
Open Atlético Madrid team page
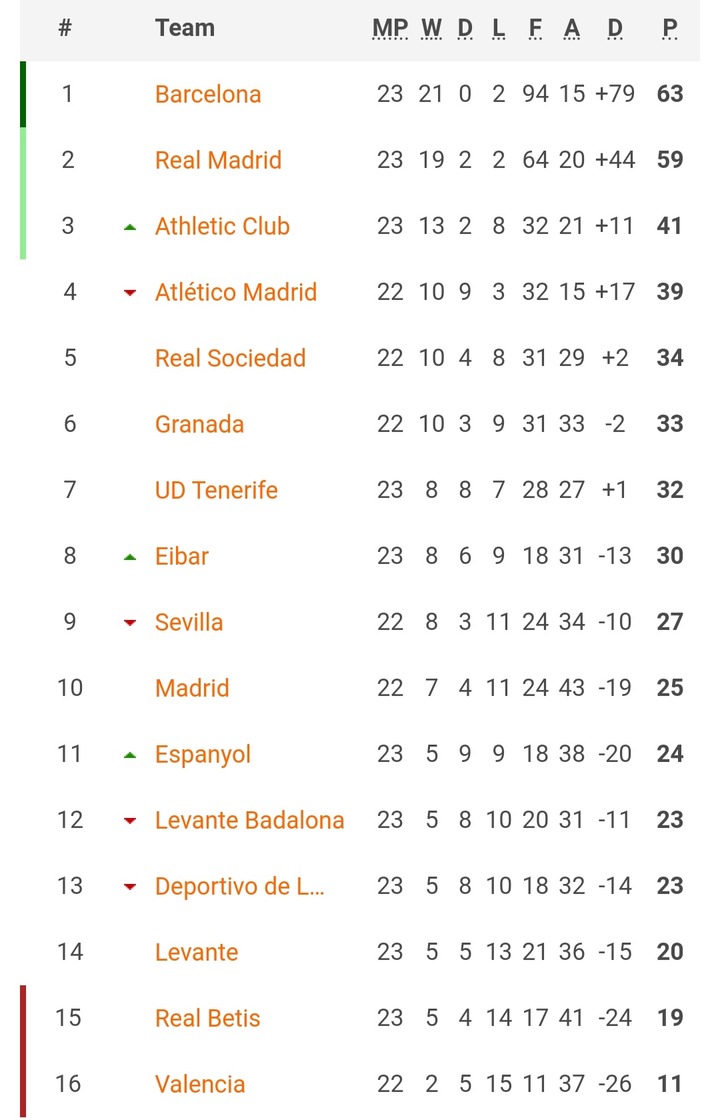tap(236, 292)
